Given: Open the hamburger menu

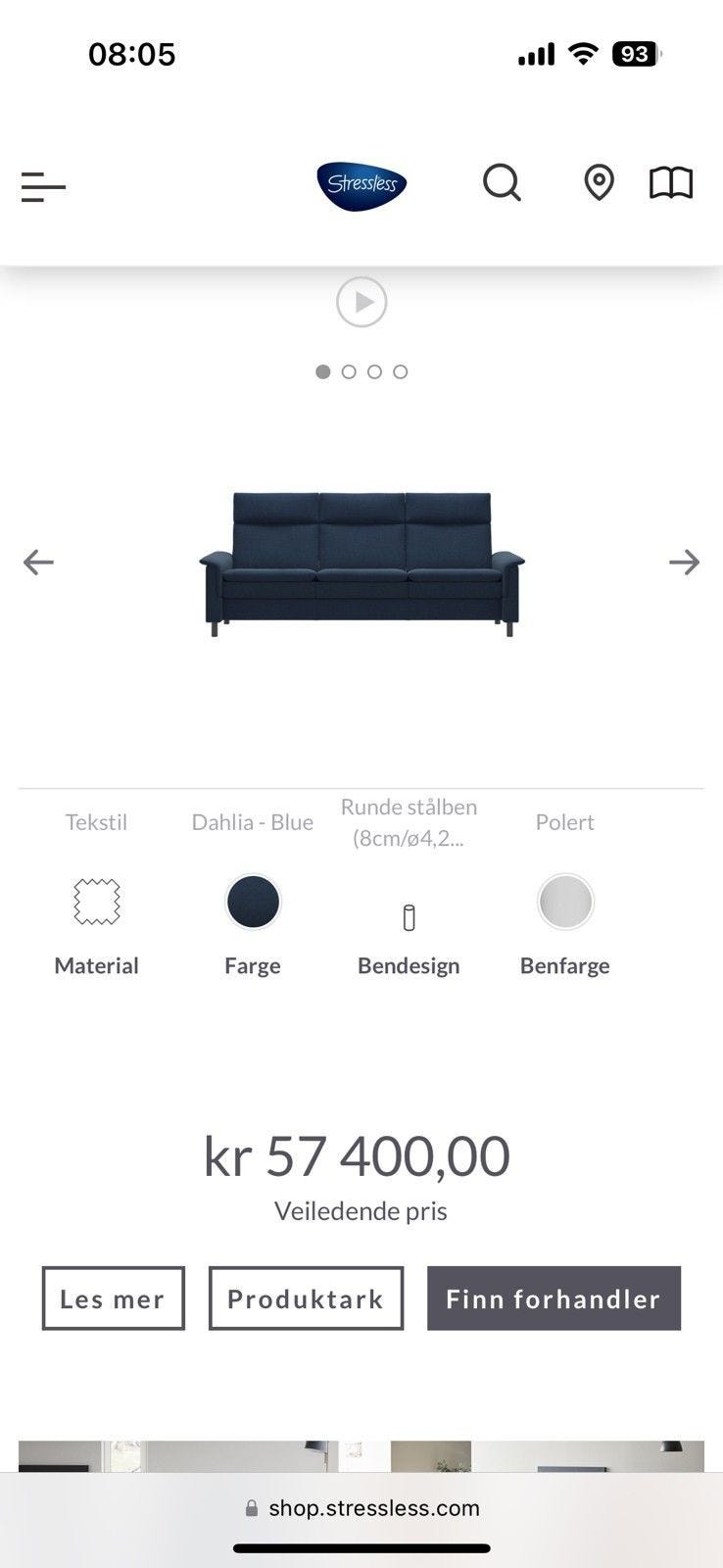Looking at the screenshot, I should [x=43, y=186].
